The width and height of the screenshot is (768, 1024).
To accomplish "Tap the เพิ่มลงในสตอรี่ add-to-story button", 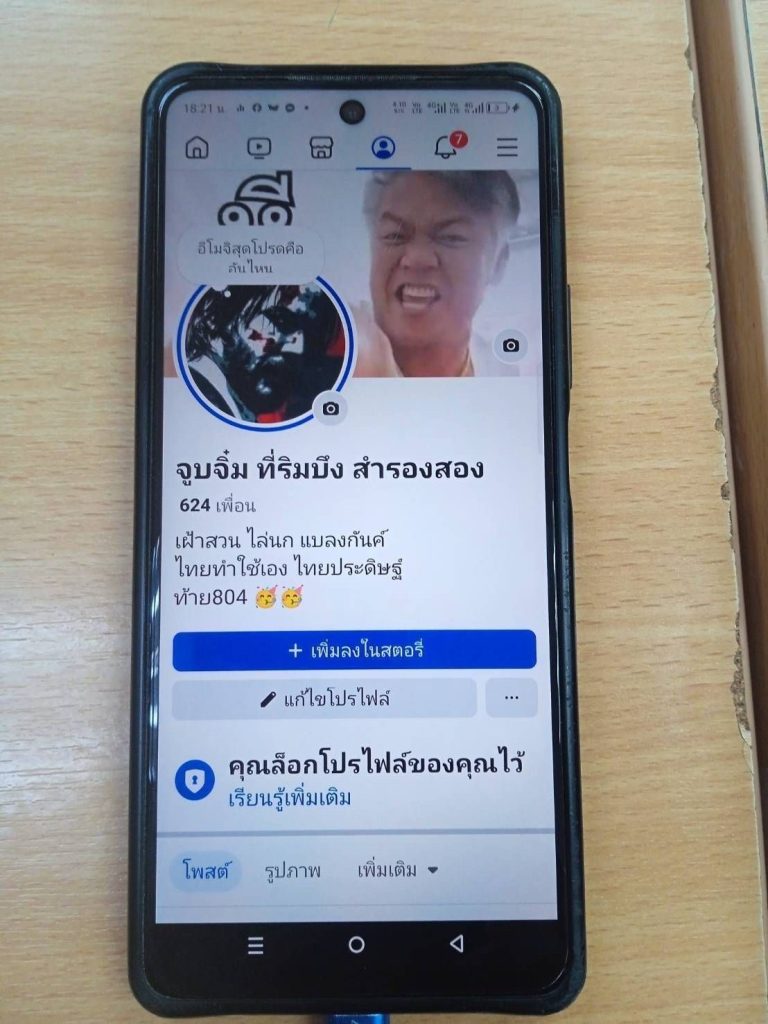I will pos(354,650).
